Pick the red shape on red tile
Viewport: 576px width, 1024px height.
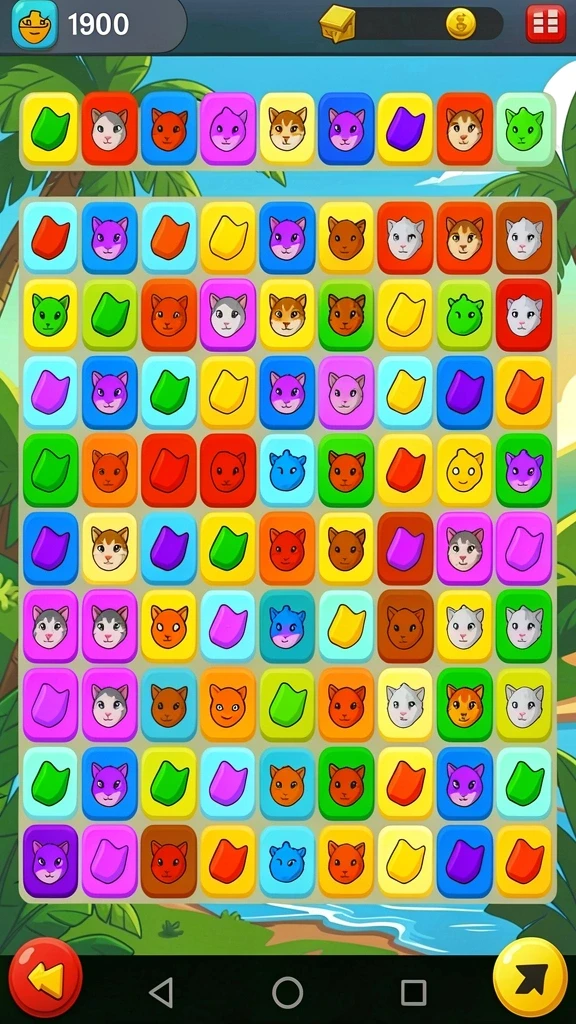coord(168,470)
